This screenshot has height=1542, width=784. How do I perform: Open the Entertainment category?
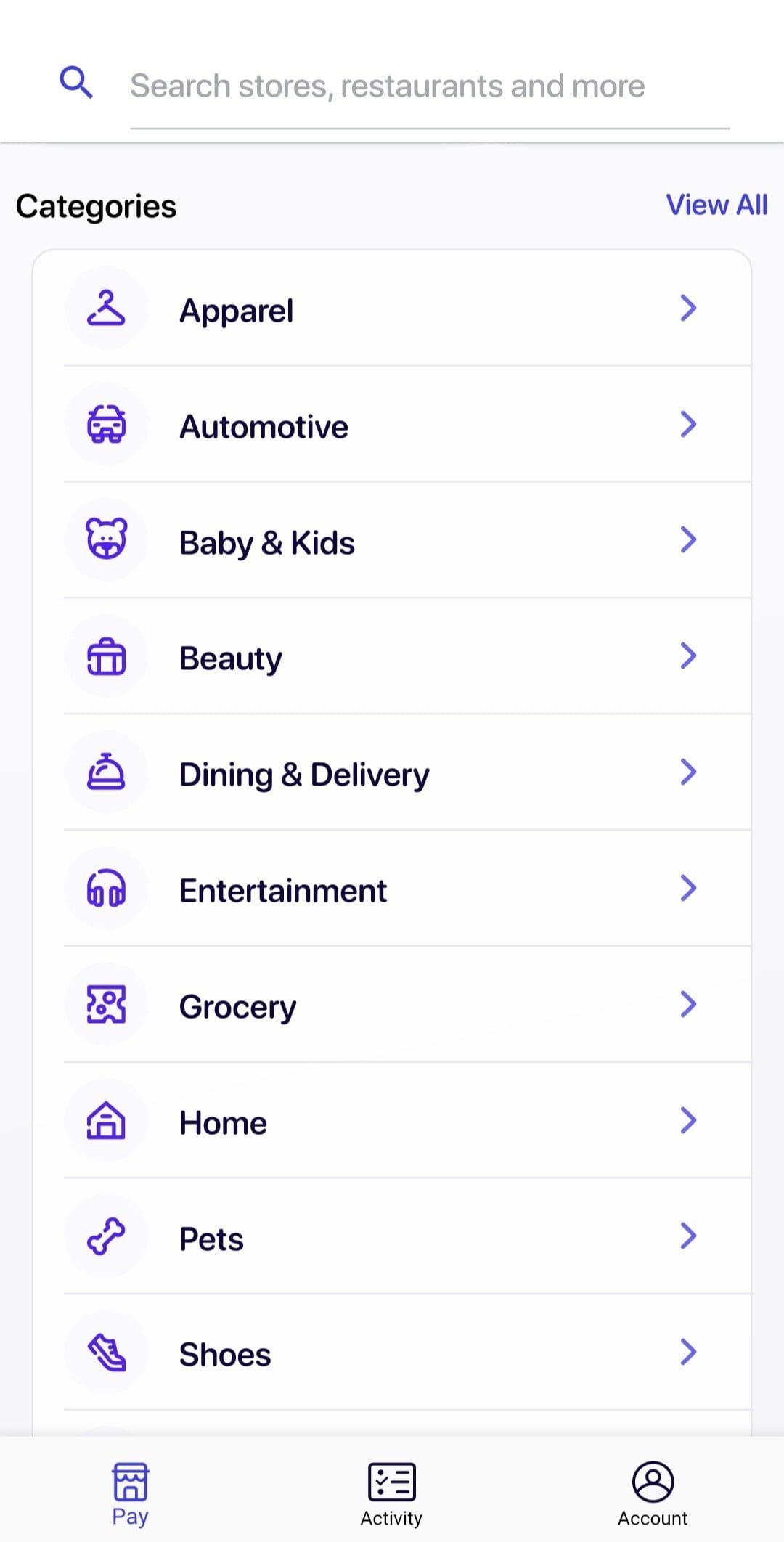(392, 889)
